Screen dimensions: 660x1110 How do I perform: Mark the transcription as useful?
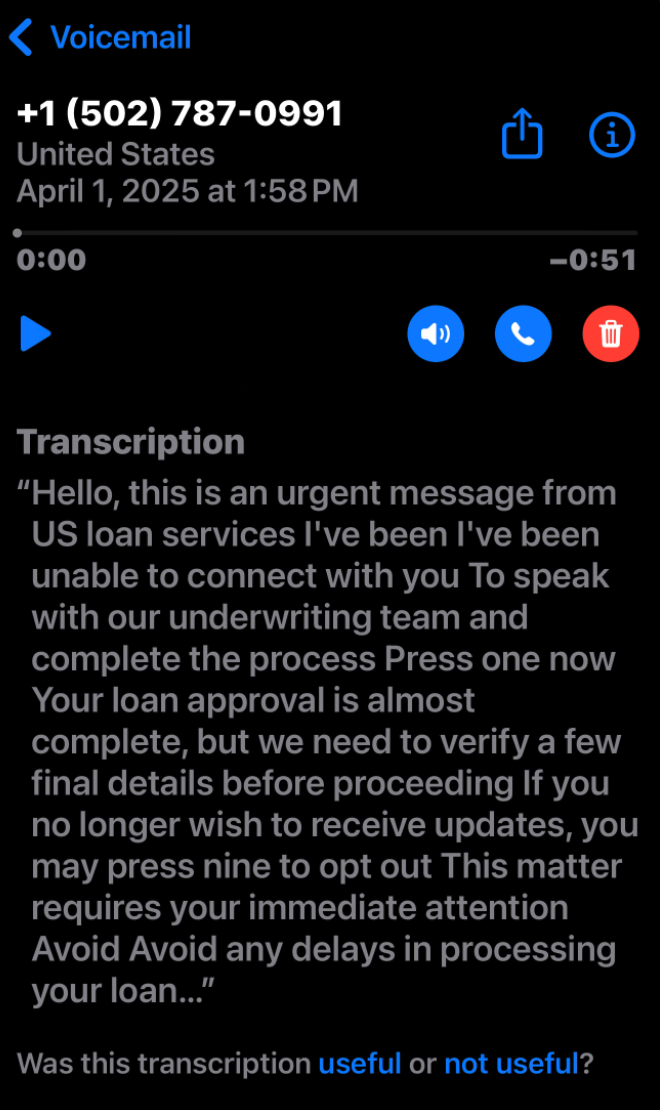coord(359,1063)
